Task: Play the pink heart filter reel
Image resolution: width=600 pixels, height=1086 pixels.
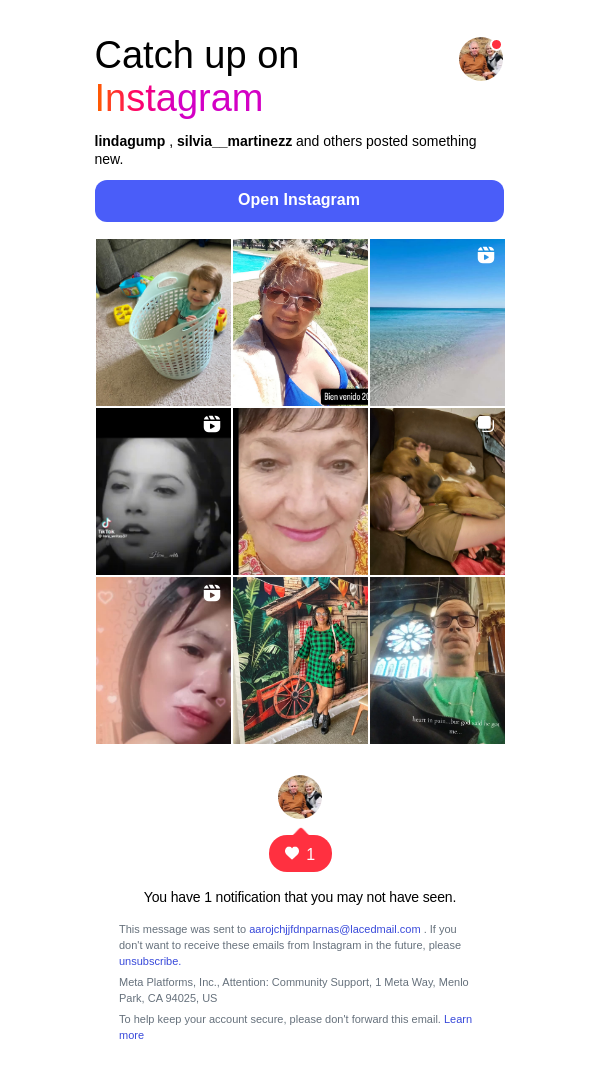Action: click(x=163, y=660)
